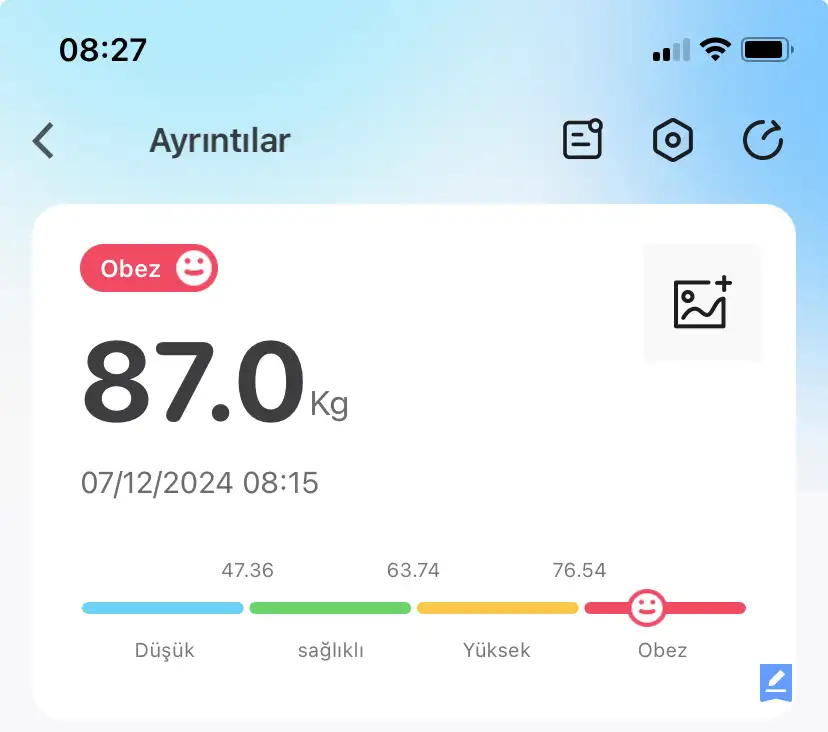
Task: Go back from Ayrıntılar screen
Action: point(43,141)
